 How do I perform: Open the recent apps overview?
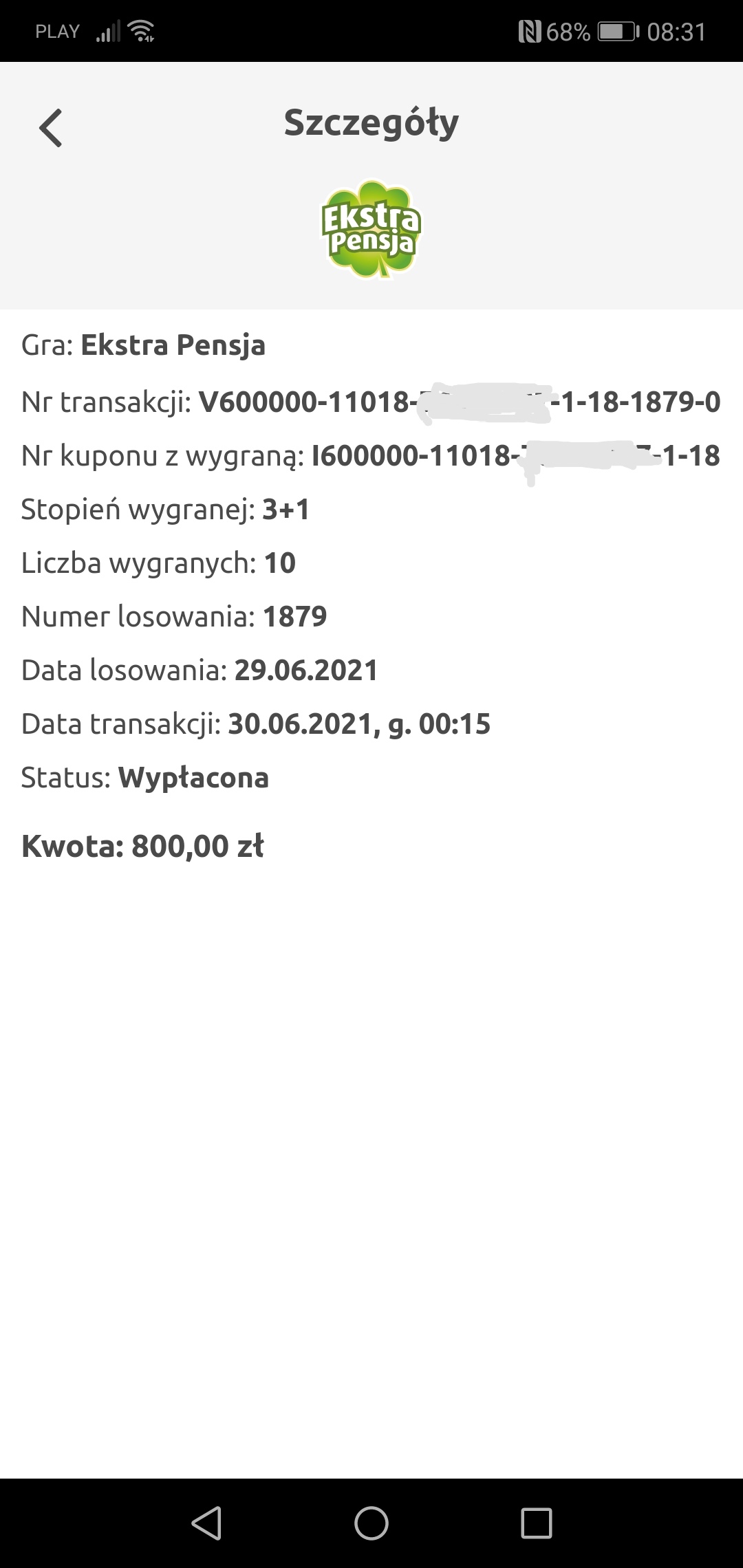click(x=537, y=1523)
